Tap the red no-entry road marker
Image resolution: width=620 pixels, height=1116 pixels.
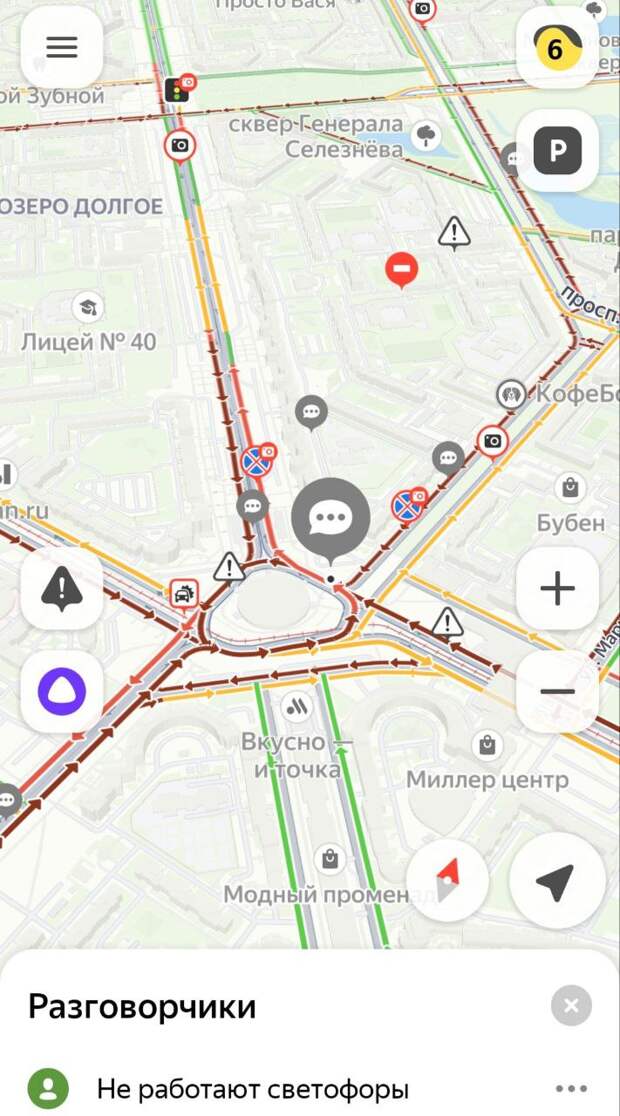401,271
